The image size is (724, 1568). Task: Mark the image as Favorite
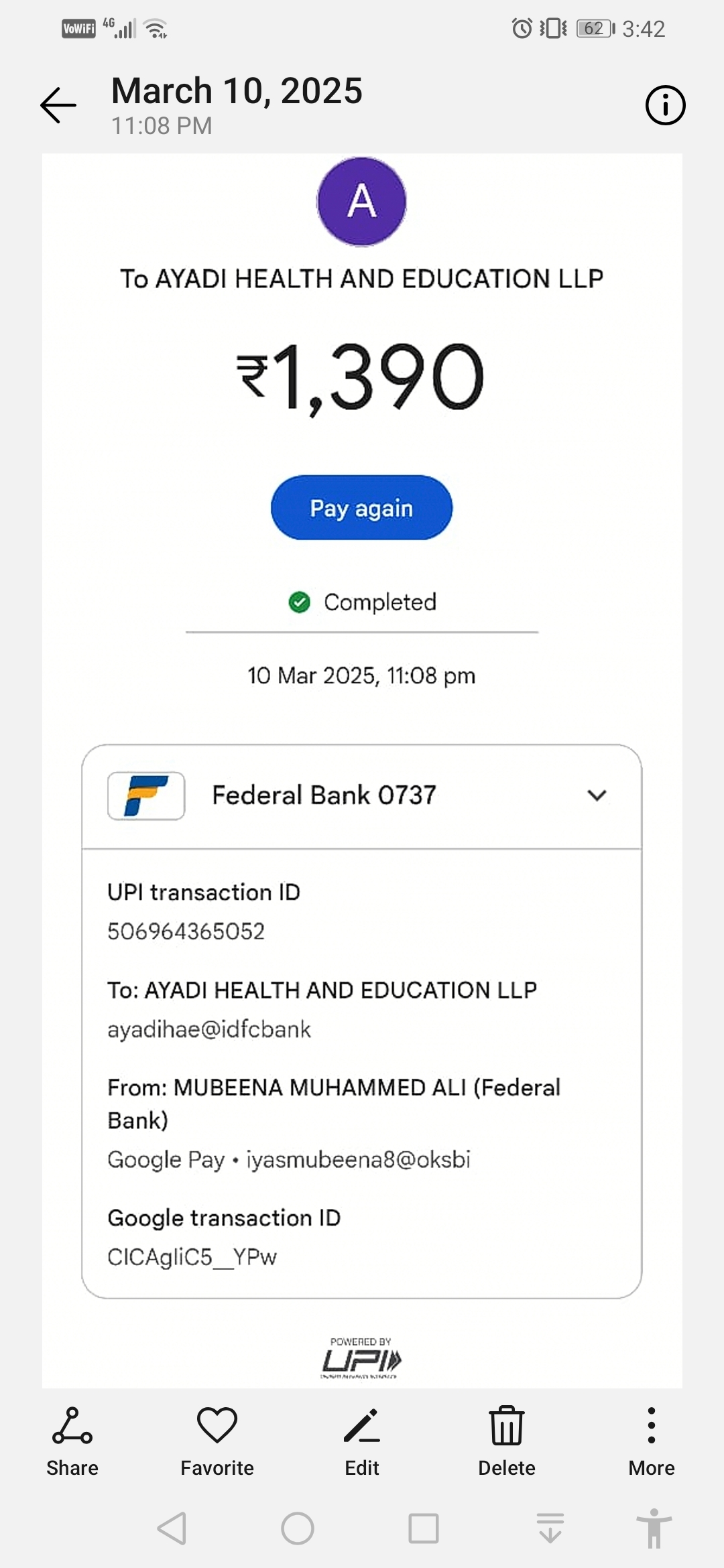[x=217, y=1441]
